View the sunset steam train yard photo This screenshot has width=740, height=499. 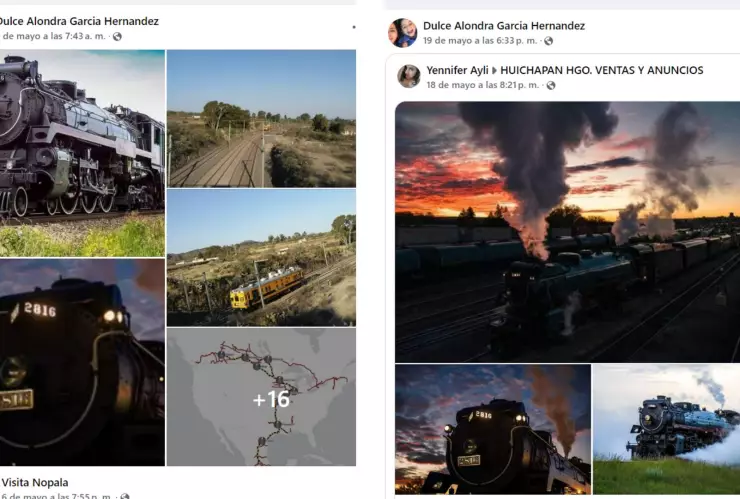point(566,231)
